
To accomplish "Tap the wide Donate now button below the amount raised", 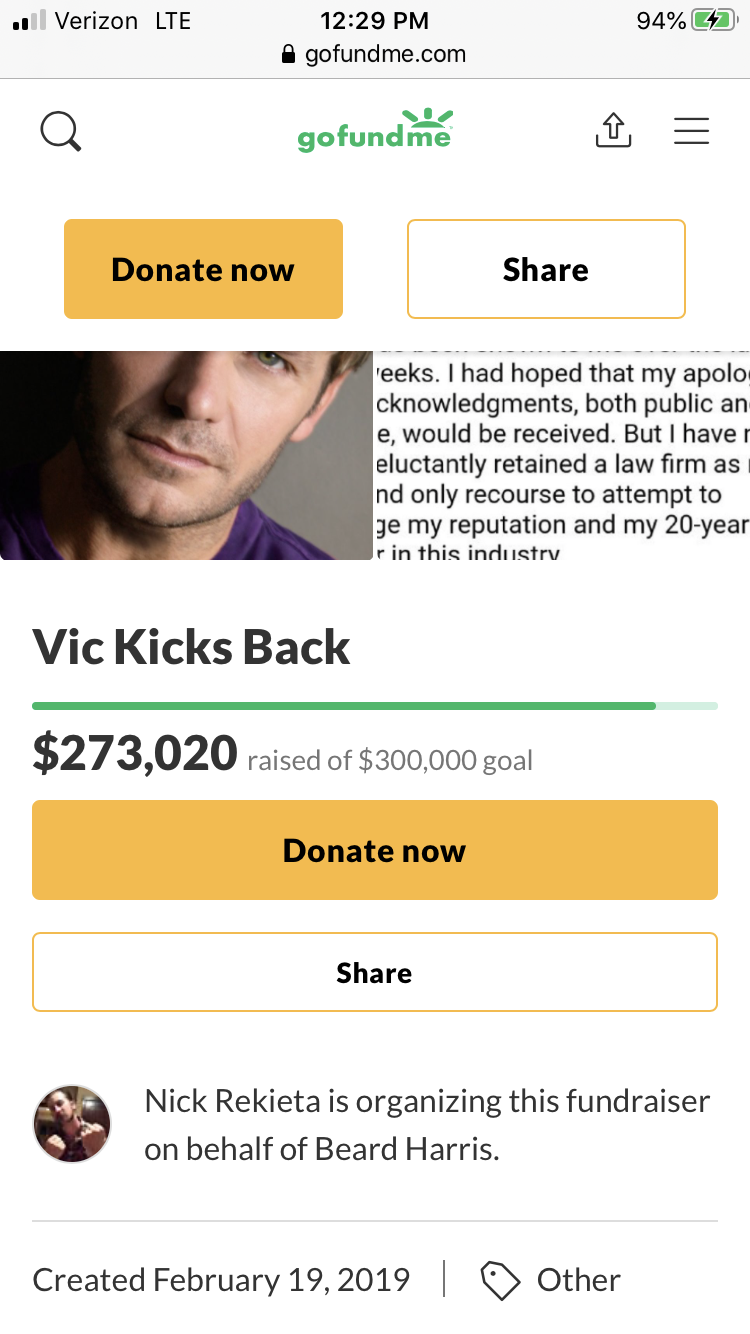I will click(375, 850).
